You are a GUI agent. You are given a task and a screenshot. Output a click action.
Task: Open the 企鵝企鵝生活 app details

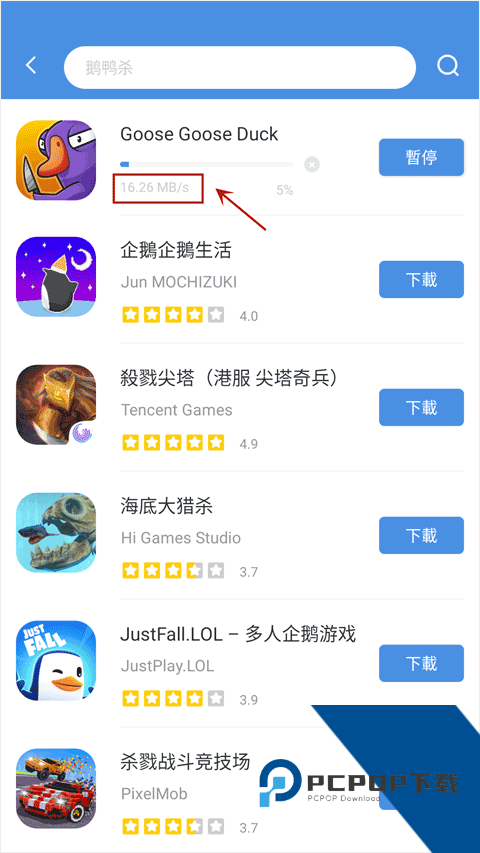click(x=240, y=280)
